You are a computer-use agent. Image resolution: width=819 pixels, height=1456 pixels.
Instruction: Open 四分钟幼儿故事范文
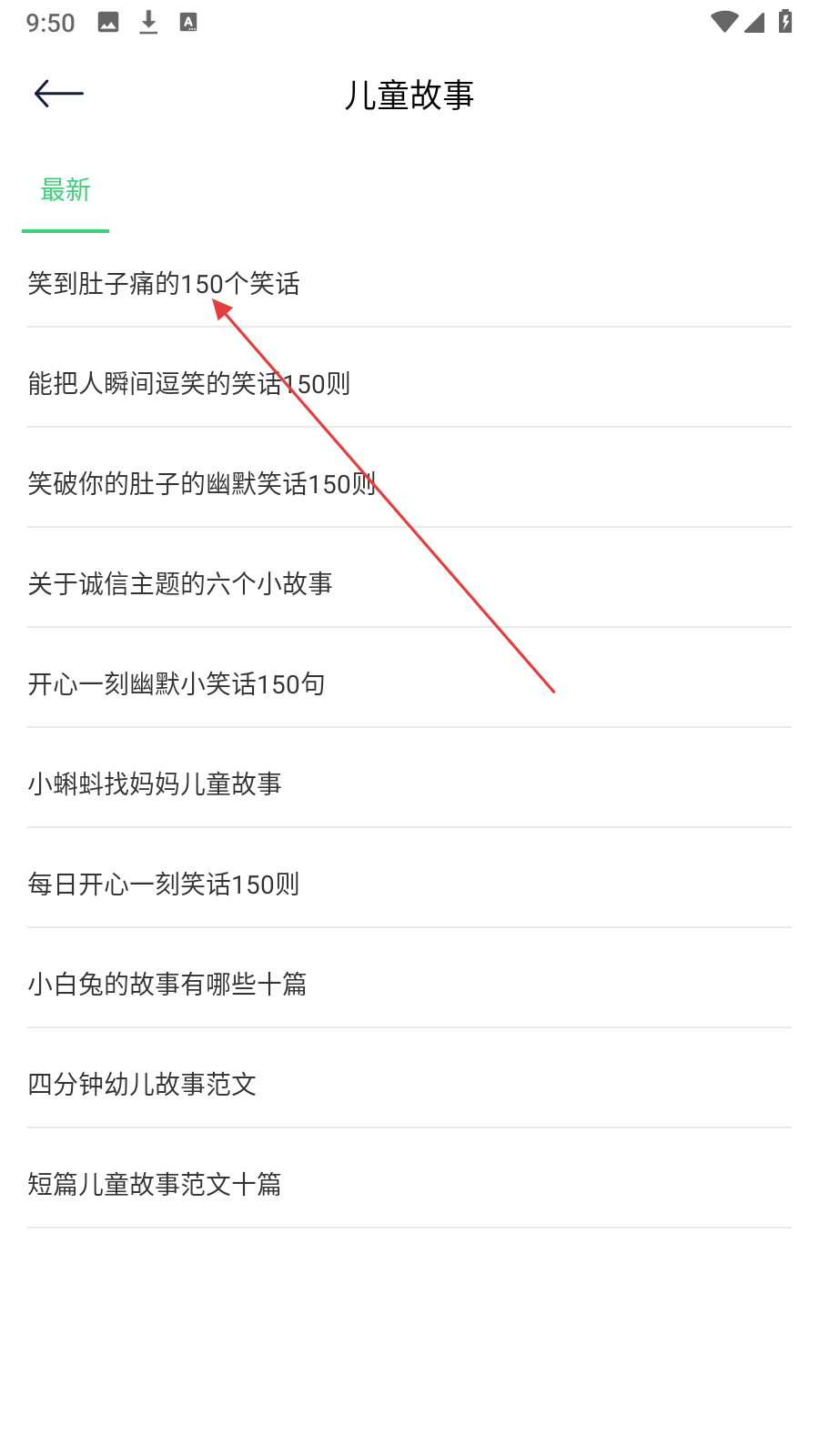(142, 1085)
